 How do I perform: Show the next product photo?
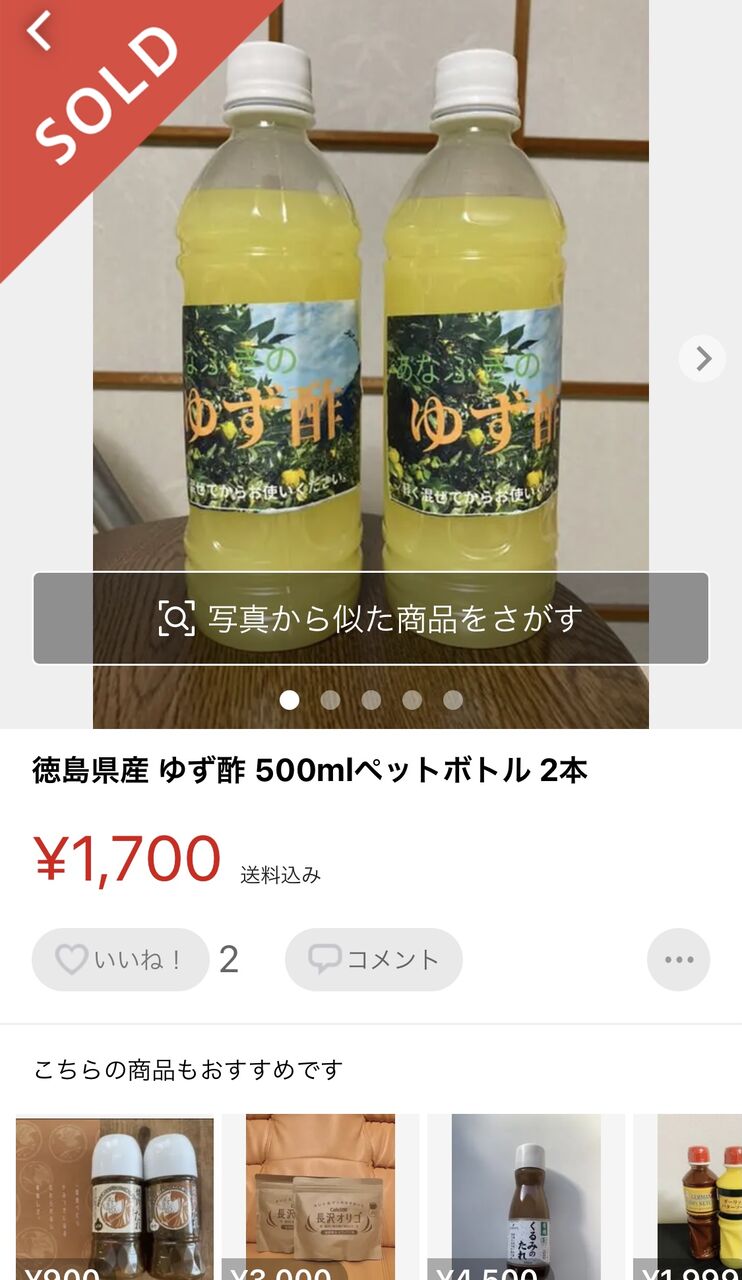pyautogui.click(x=702, y=358)
